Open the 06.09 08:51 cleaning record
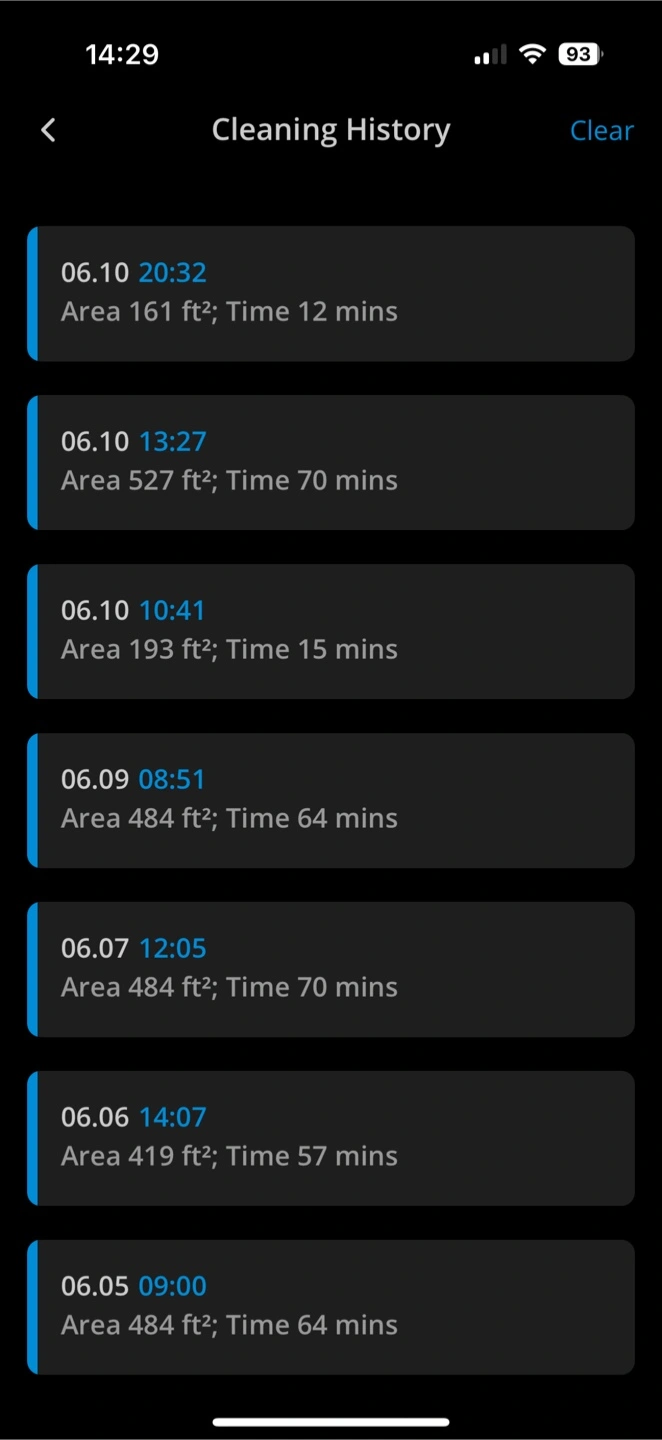 [x=330, y=800]
